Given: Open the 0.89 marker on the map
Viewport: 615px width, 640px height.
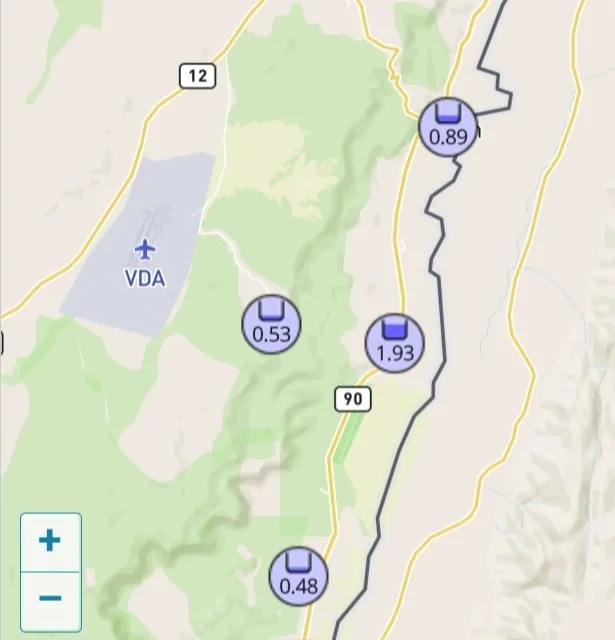Looking at the screenshot, I should point(447,126).
